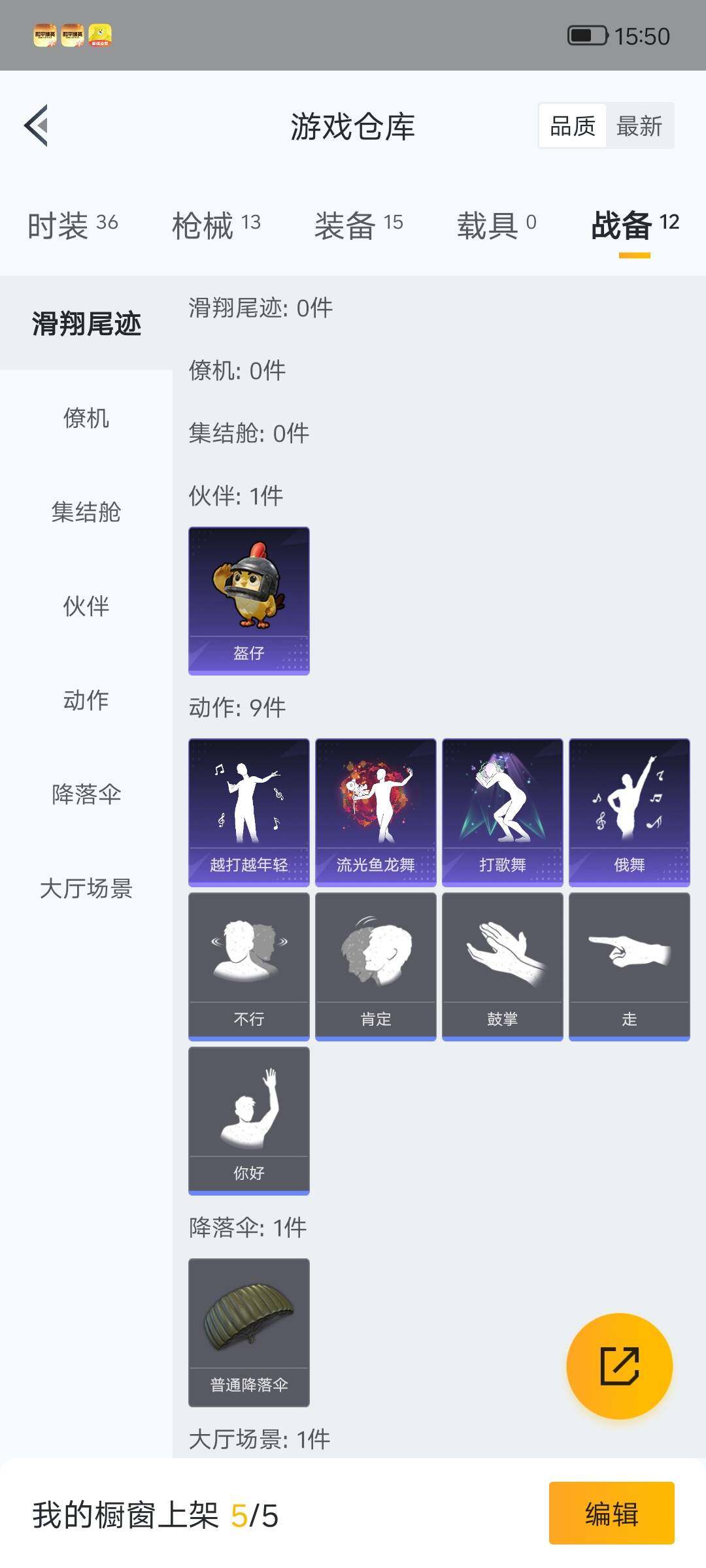Image resolution: width=706 pixels, height=1568 pixels.
Task: Tap the 走 pointing gesture icon
Action: [629, 965]
